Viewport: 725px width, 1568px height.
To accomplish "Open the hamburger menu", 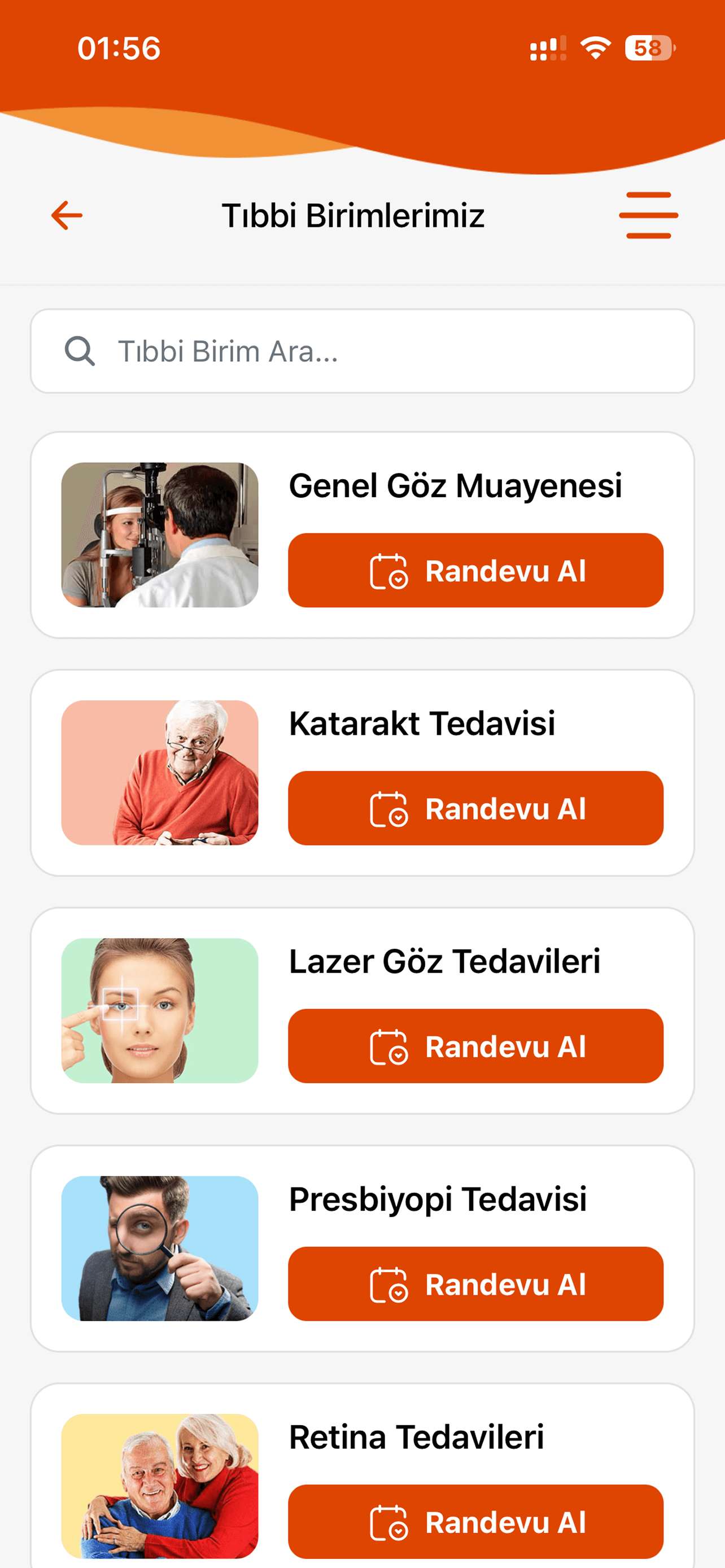I will (x=648, y=216).
